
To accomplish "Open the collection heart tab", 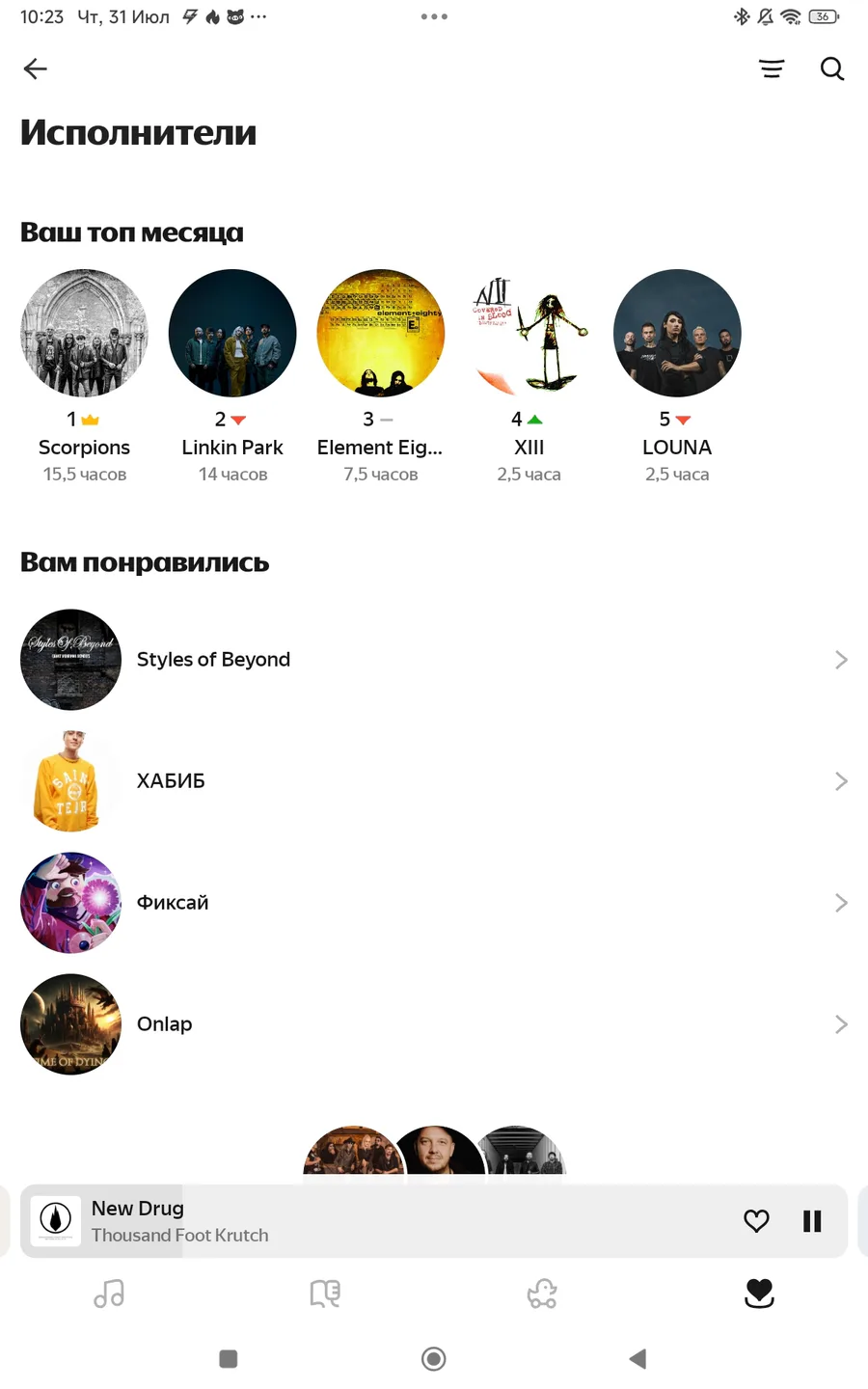I will point(760,1294).
